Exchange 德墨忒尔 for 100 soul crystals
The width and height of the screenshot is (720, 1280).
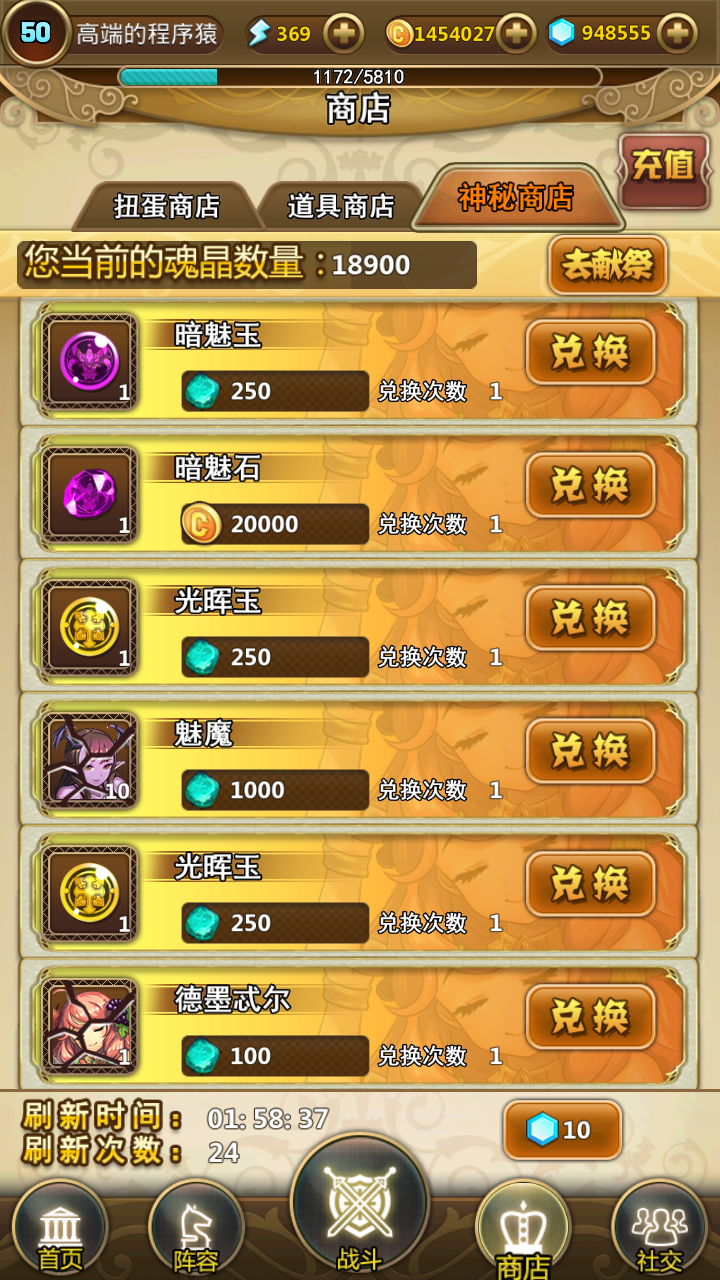590,1017
